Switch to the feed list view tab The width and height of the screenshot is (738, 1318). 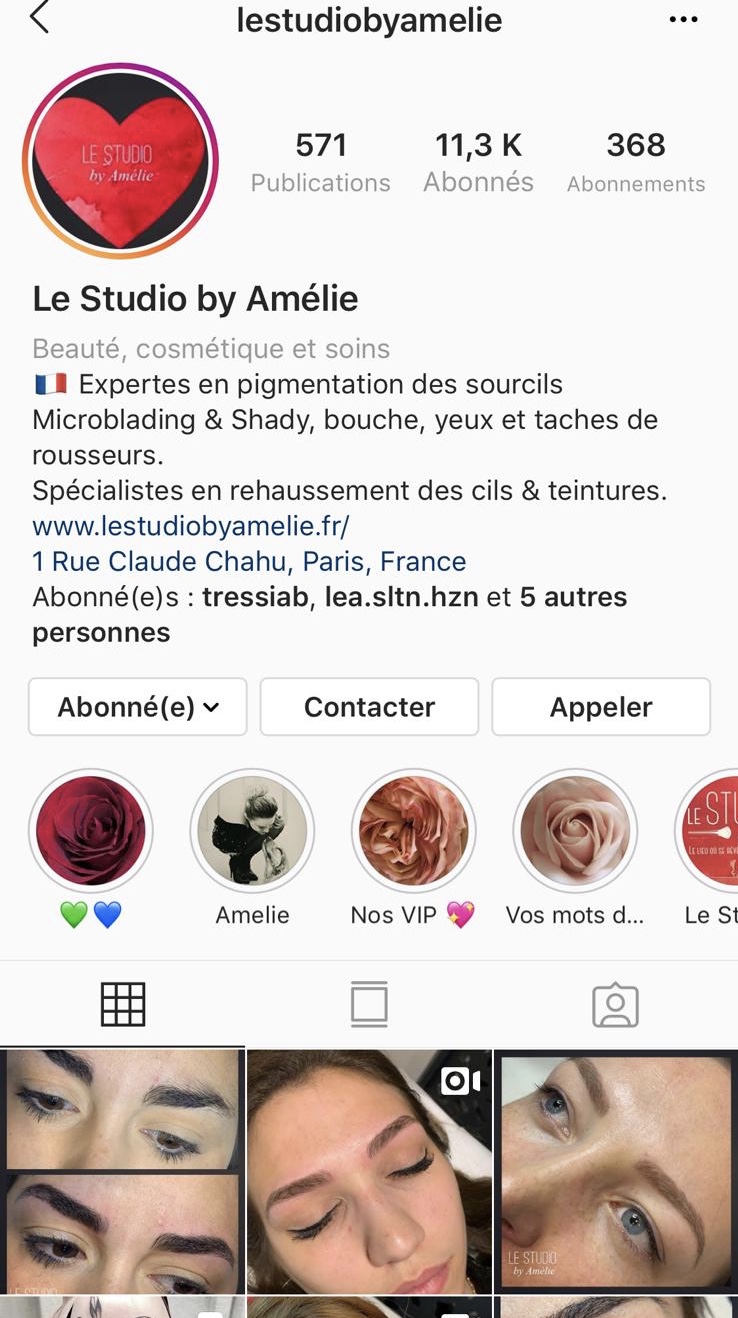[369, 1005]
